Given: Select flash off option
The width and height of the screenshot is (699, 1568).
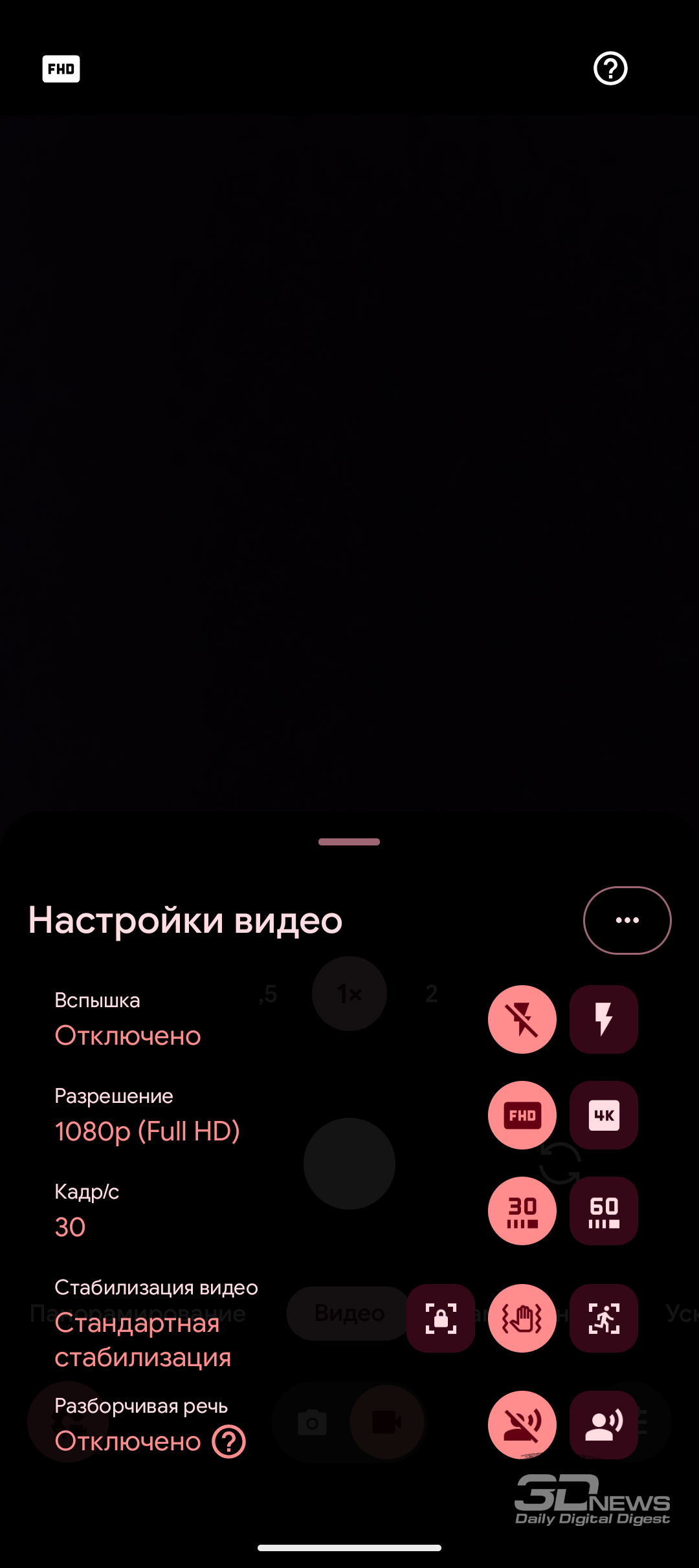Looking at the screenshot, I should coord(522,1019).
